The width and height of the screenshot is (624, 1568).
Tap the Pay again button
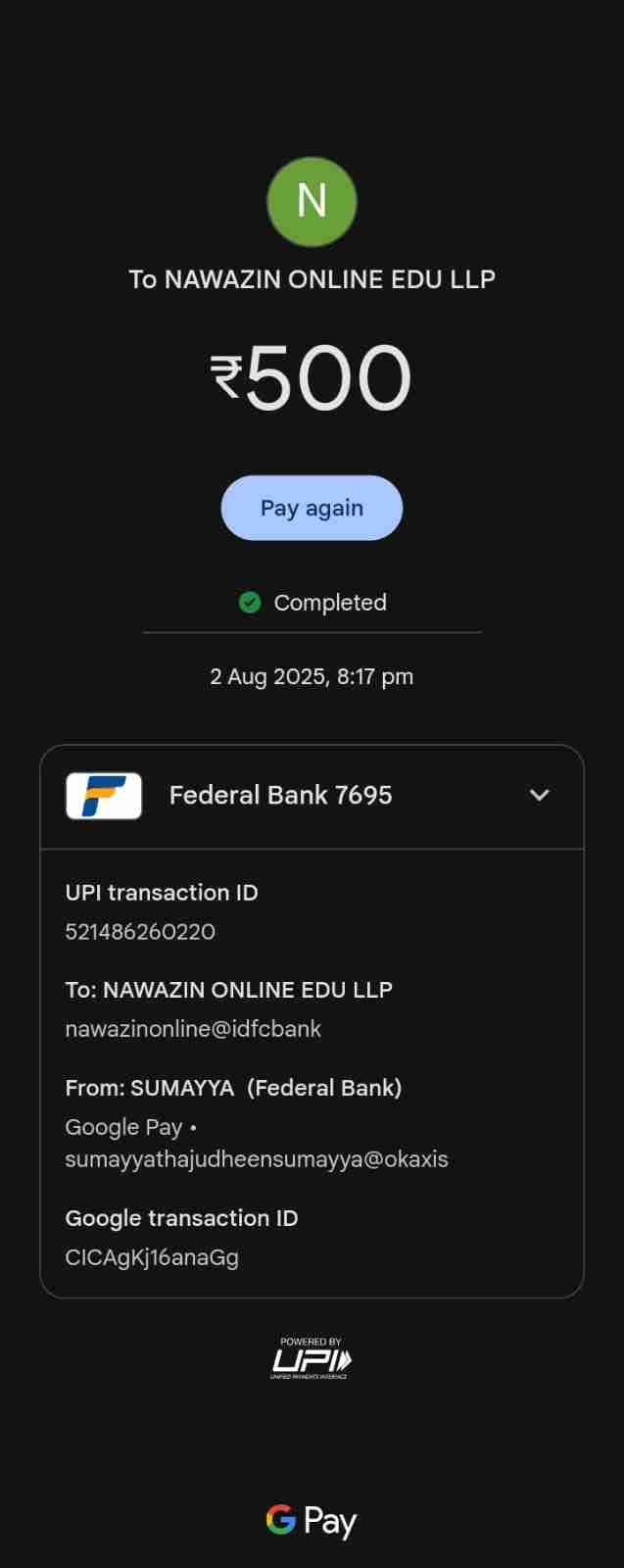[312, 508]
